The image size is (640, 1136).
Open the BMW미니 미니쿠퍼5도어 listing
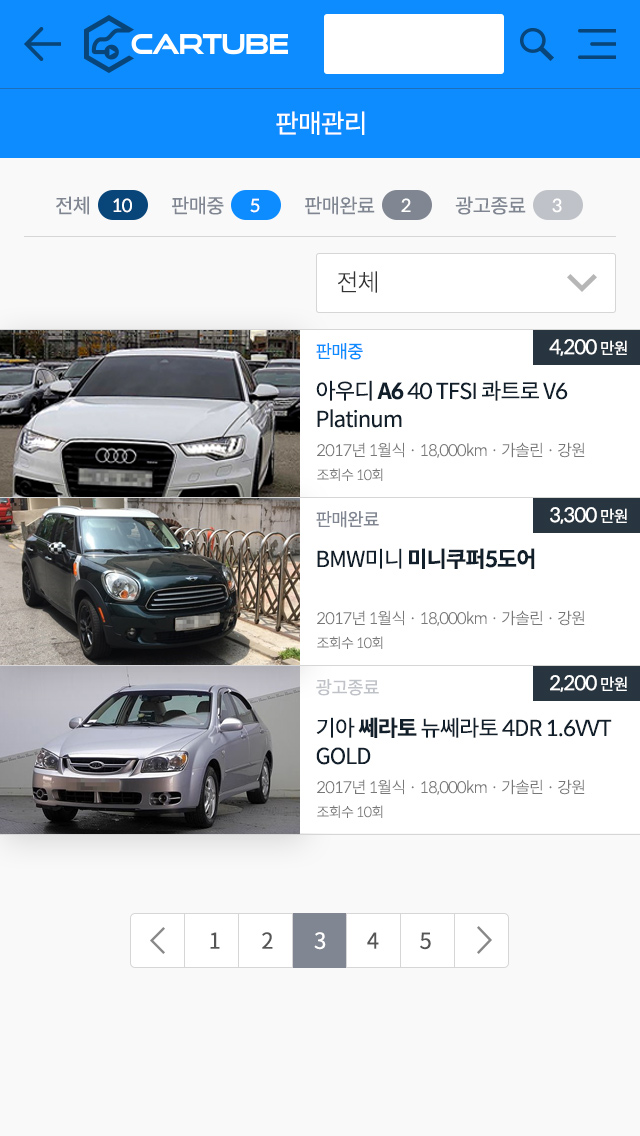pos(320,582)
